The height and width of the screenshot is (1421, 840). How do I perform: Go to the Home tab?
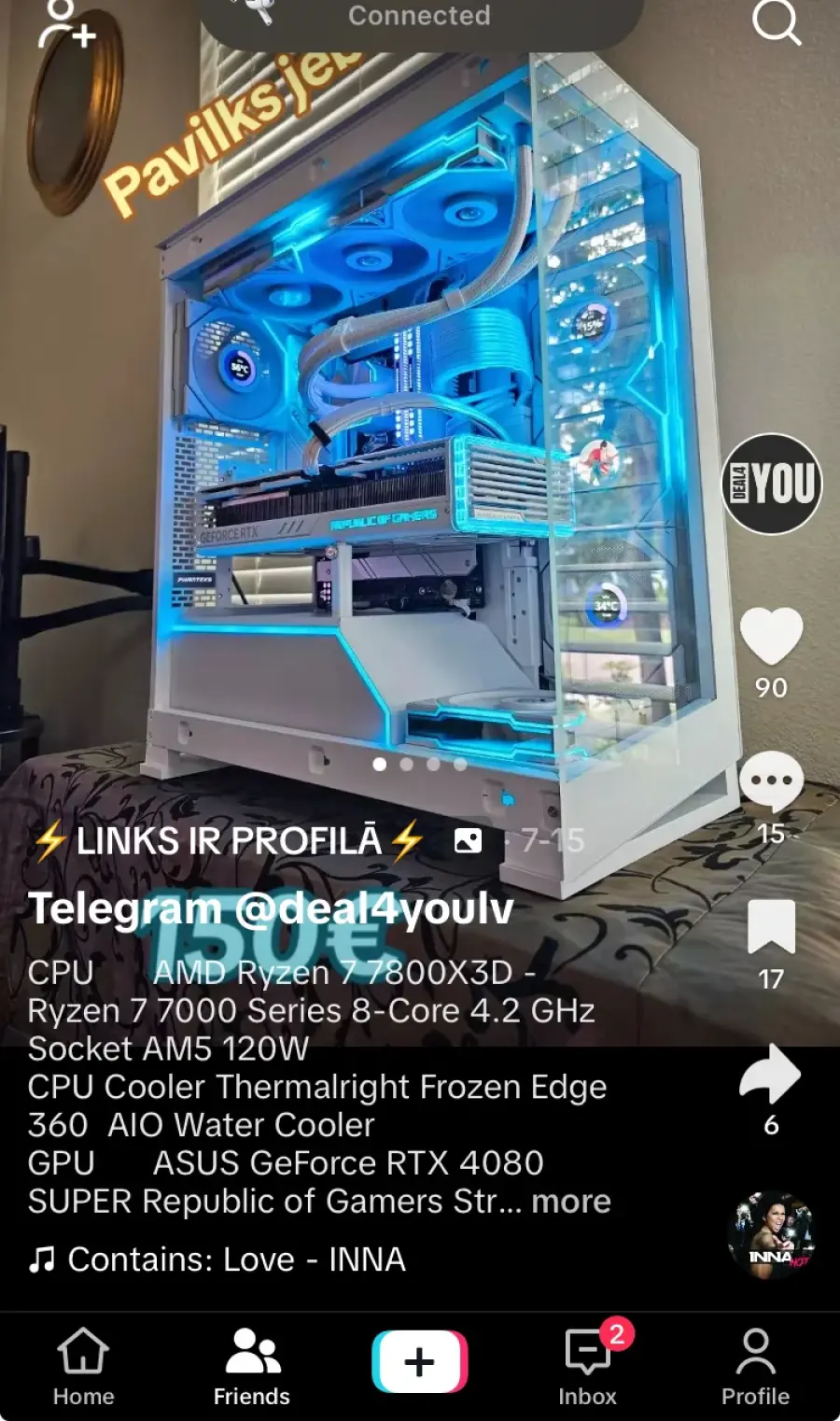(84, 1367)
